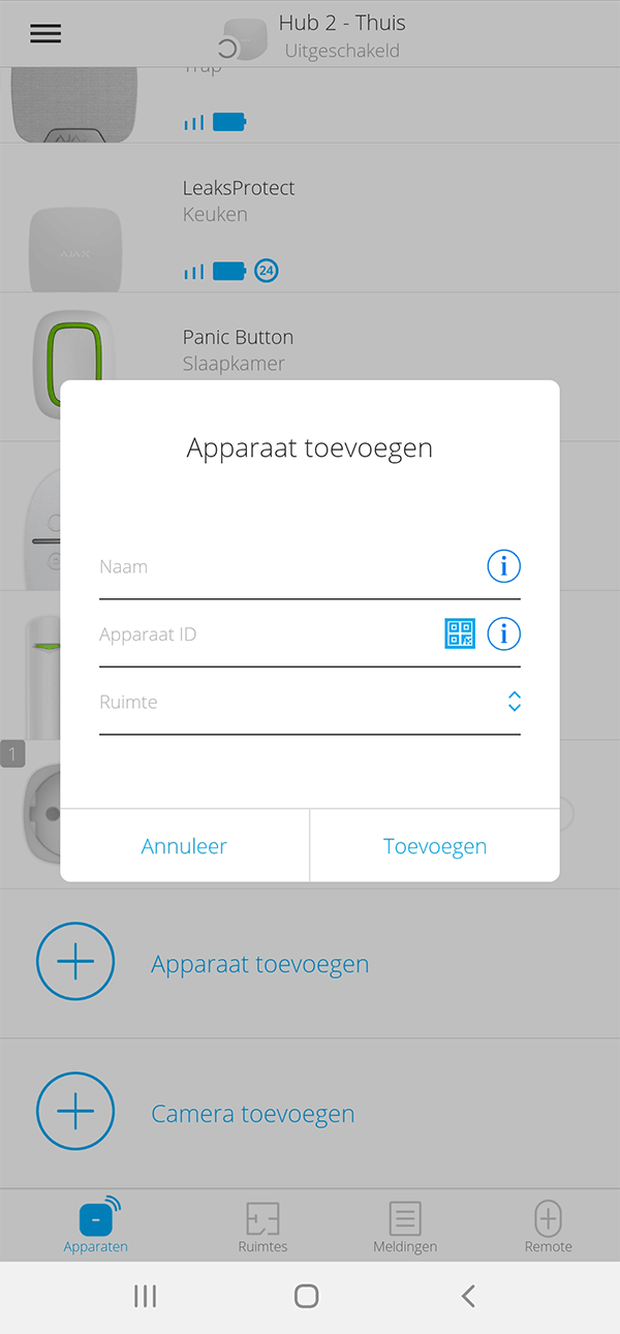Enter the Apparaat ID field
The width and height of the screenshot is (620, 1334).
(x=265, y=634)
